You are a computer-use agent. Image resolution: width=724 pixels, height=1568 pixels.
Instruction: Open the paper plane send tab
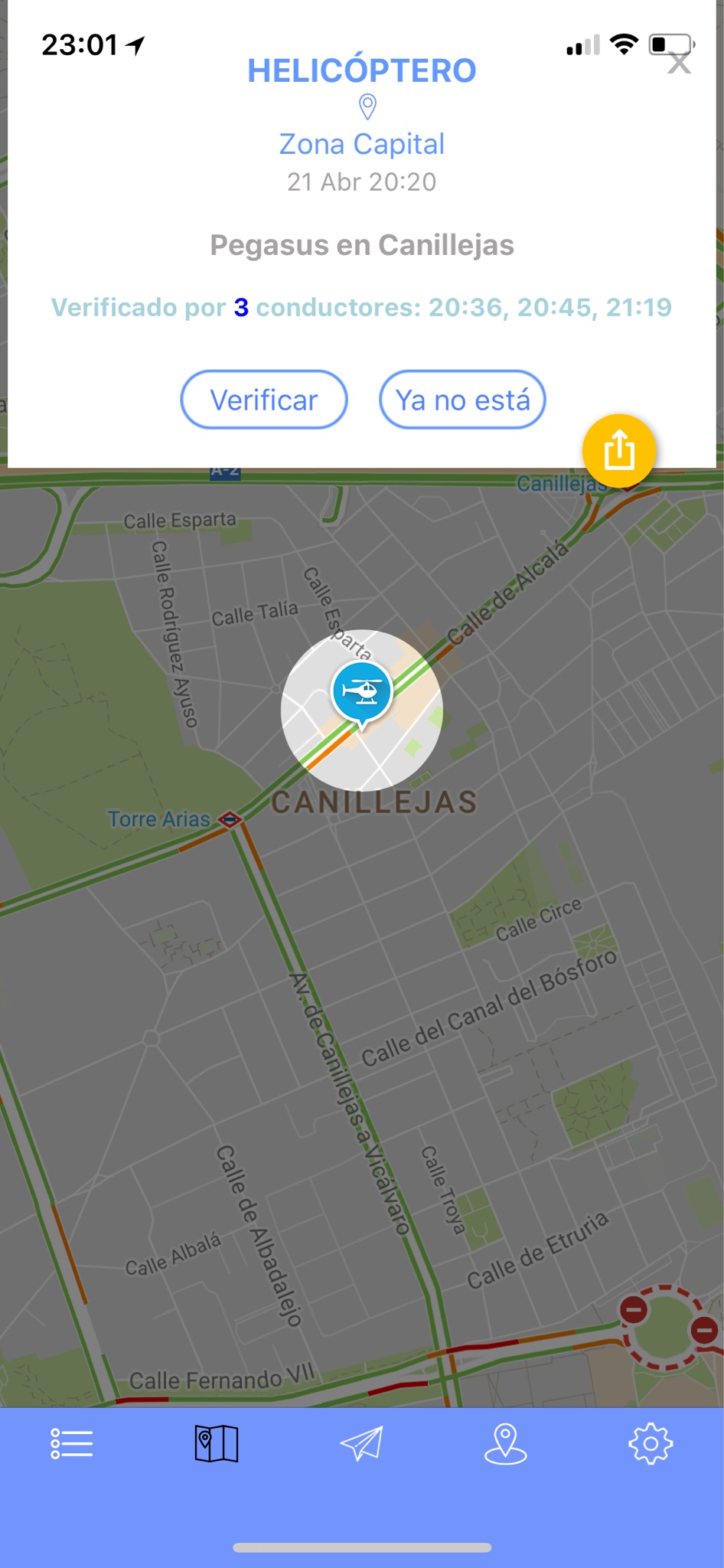[x=361, y=1443]
